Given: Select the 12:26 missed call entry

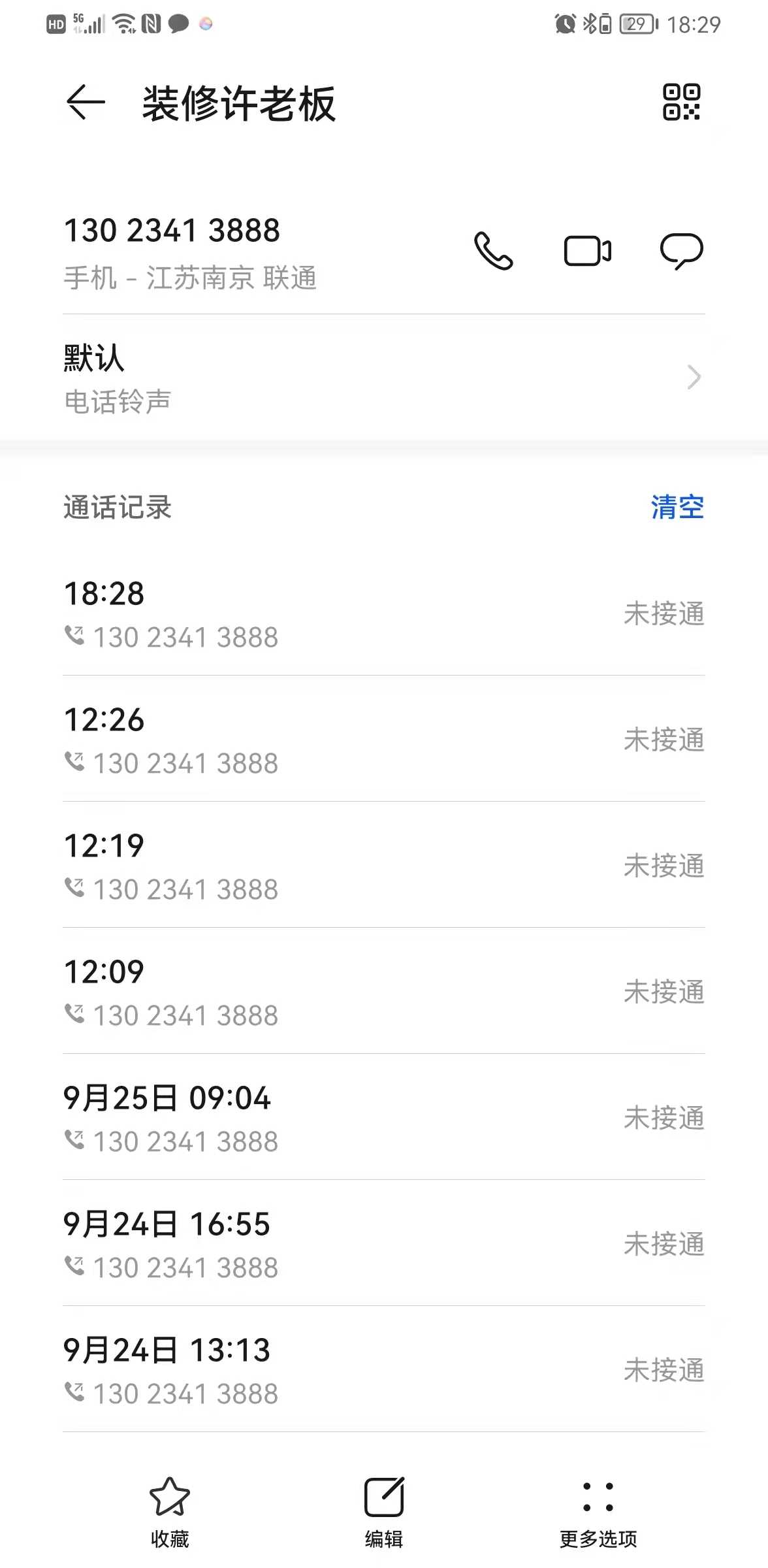Looking at the screenshot, I should [x=384, y=740].
